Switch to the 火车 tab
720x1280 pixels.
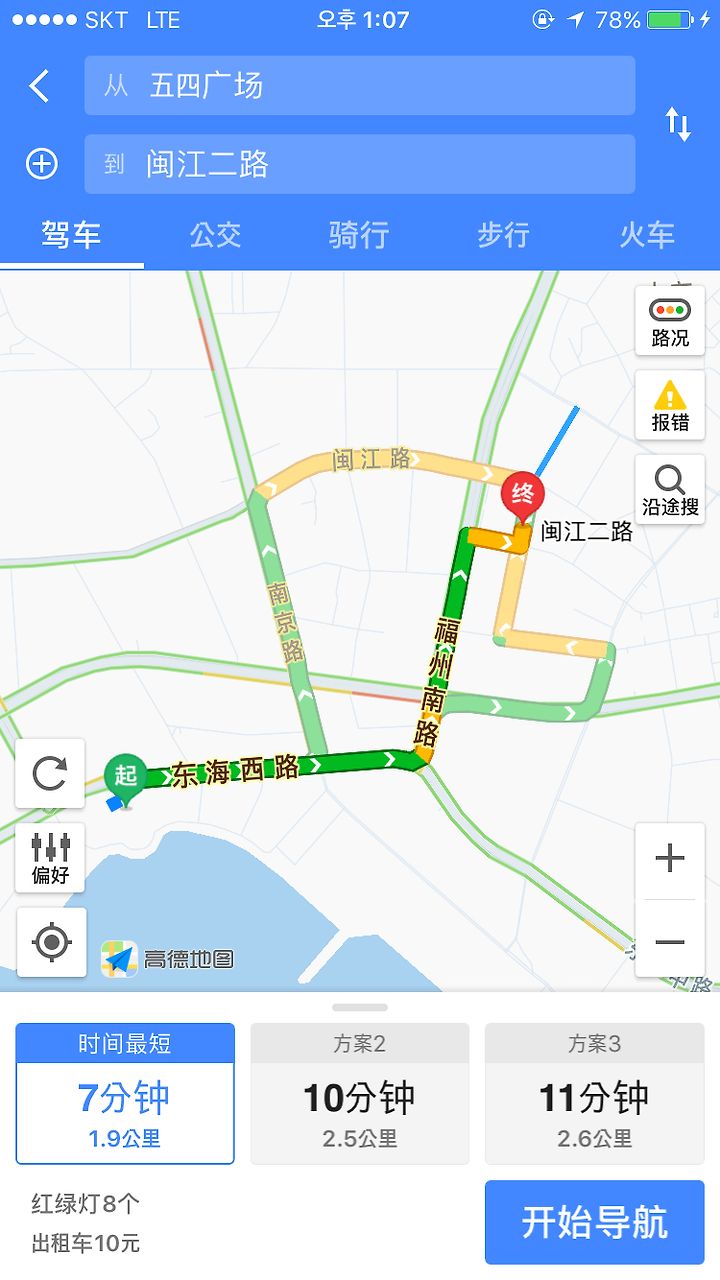tap(647, 235)
